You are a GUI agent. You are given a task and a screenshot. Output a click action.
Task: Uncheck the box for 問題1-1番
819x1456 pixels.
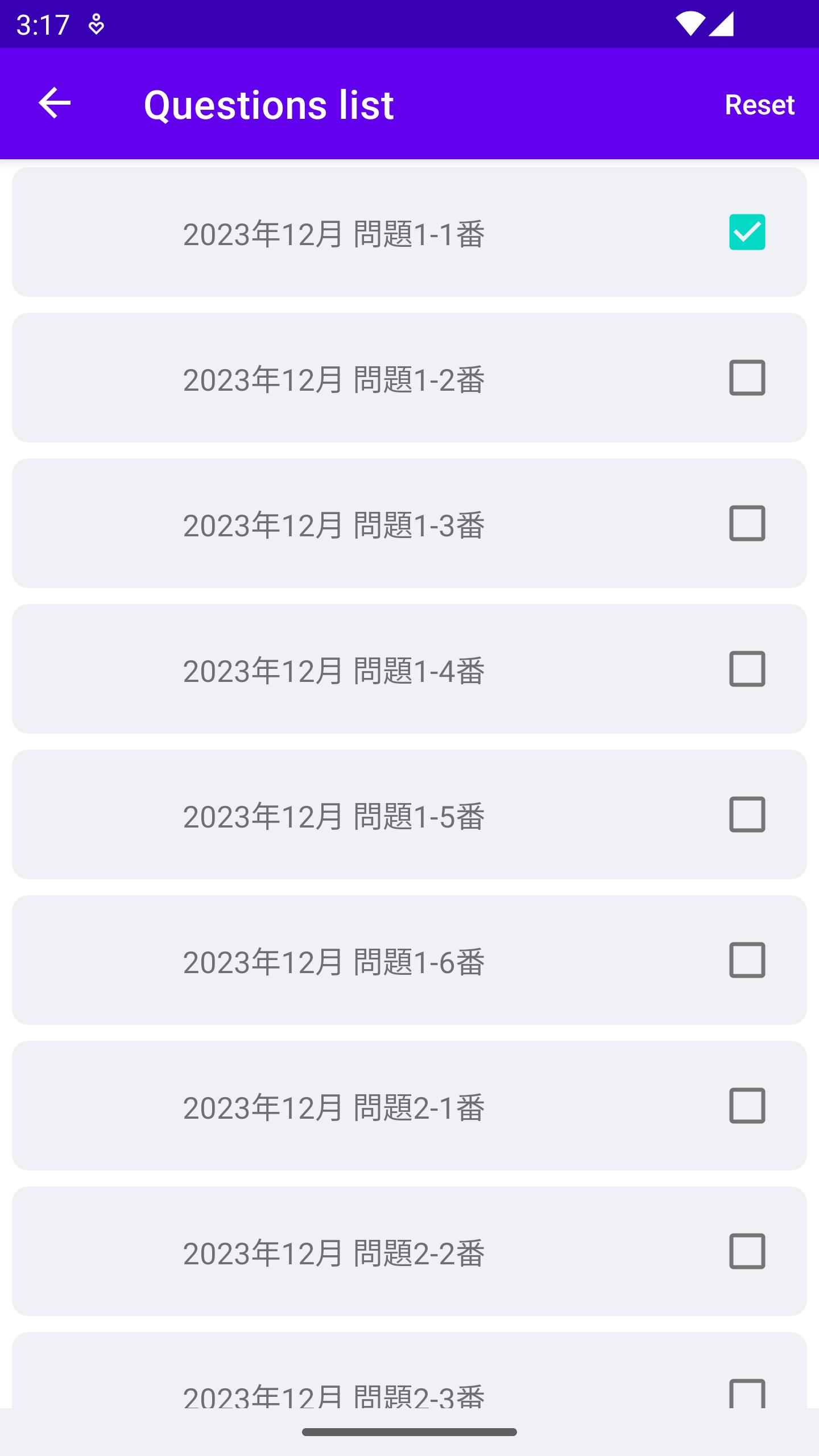click(x=747, y=232)
